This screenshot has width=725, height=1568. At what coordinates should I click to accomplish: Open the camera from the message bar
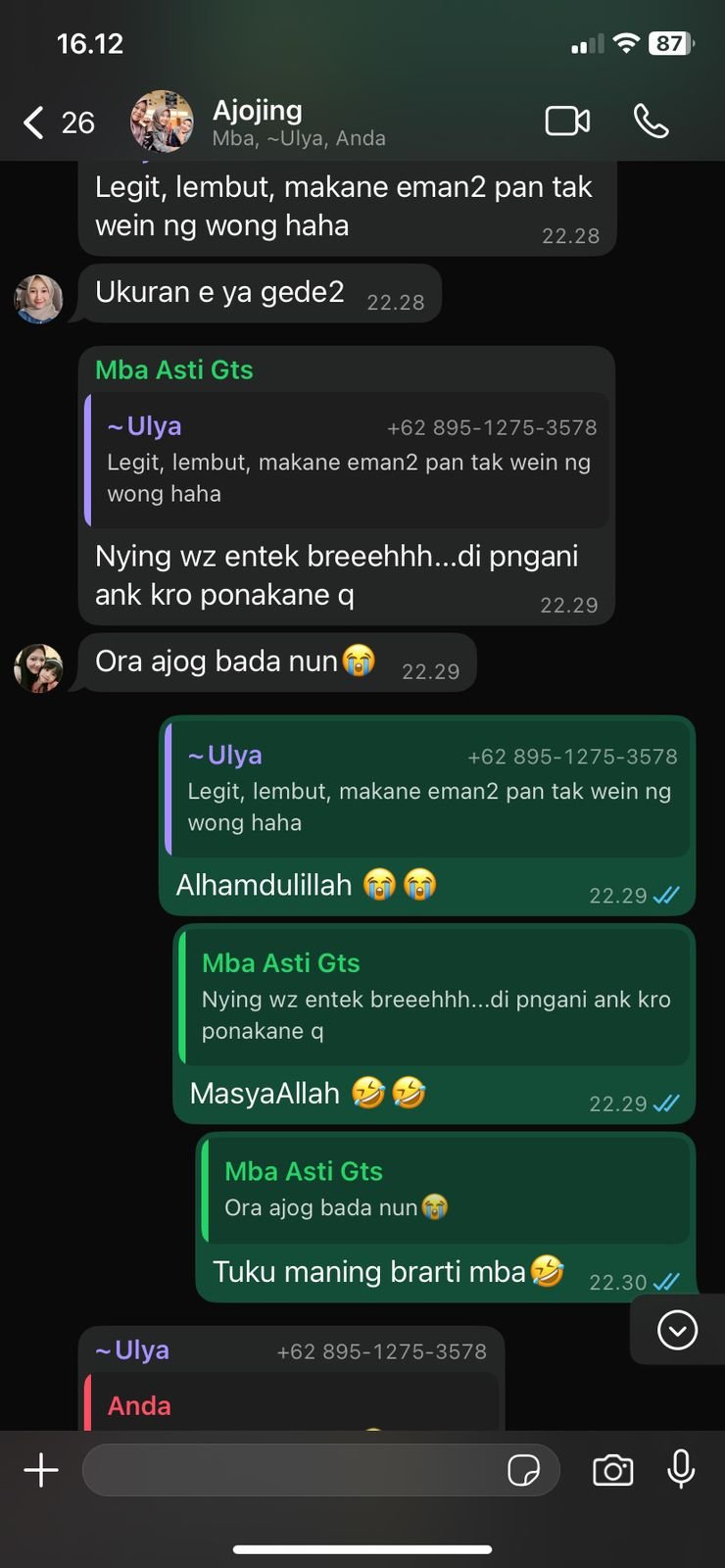click(x=612, y=1470)
